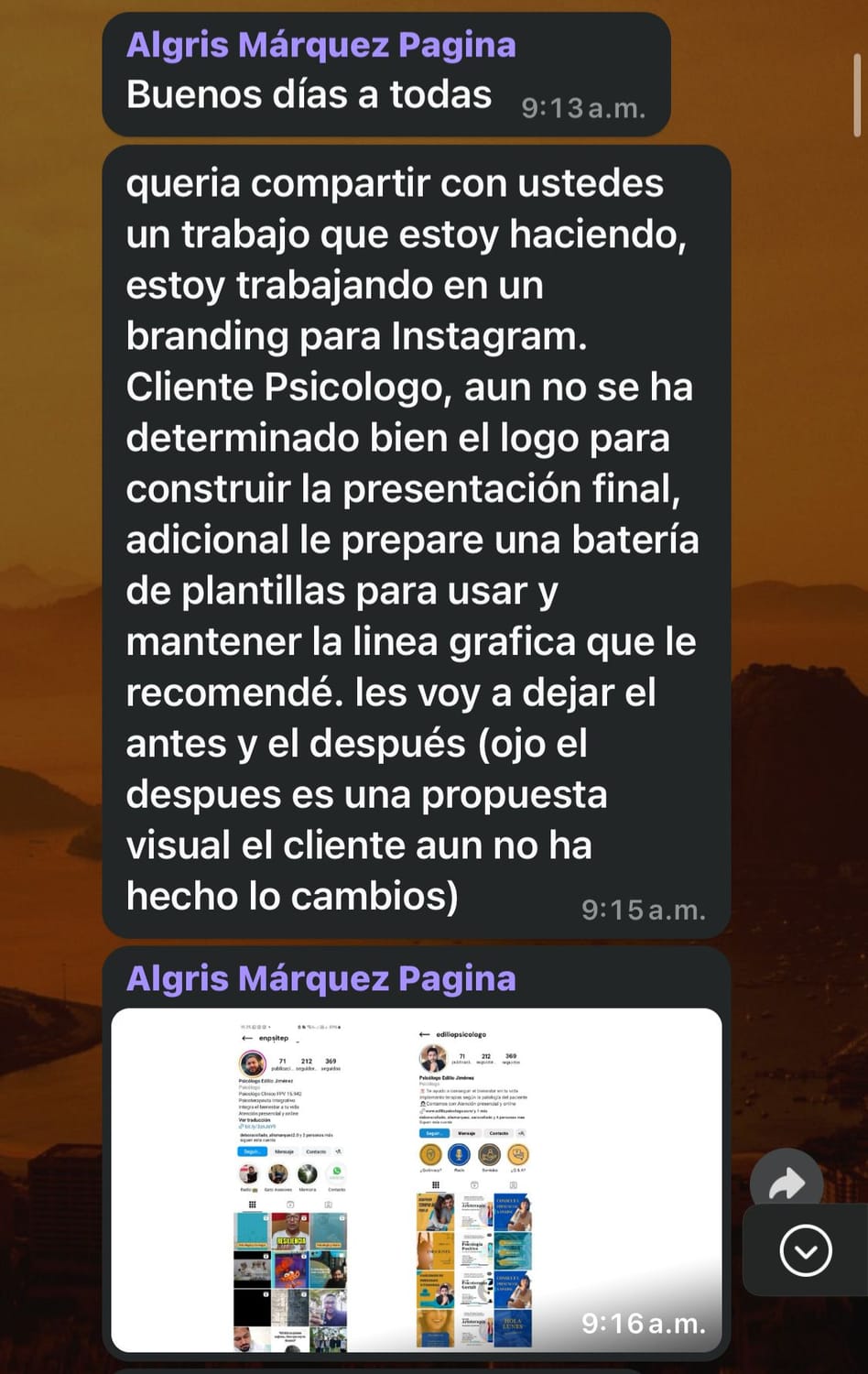Screen dimensions: 868x1374
Task: Open the shared Instagram before-and-after image
Action: 416,1180
